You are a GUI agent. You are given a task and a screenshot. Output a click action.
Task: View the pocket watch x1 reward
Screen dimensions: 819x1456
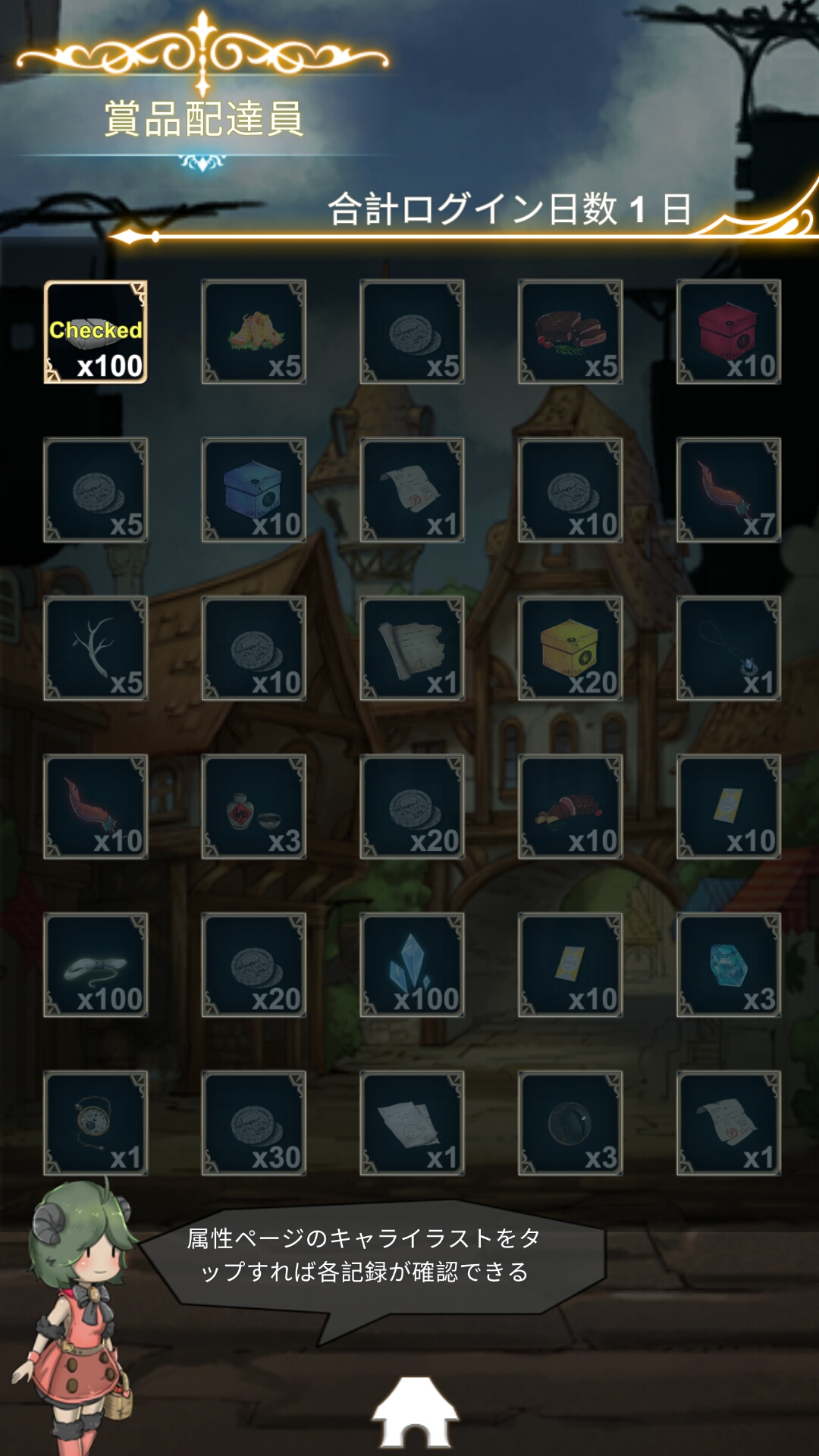click(96, 1123)
